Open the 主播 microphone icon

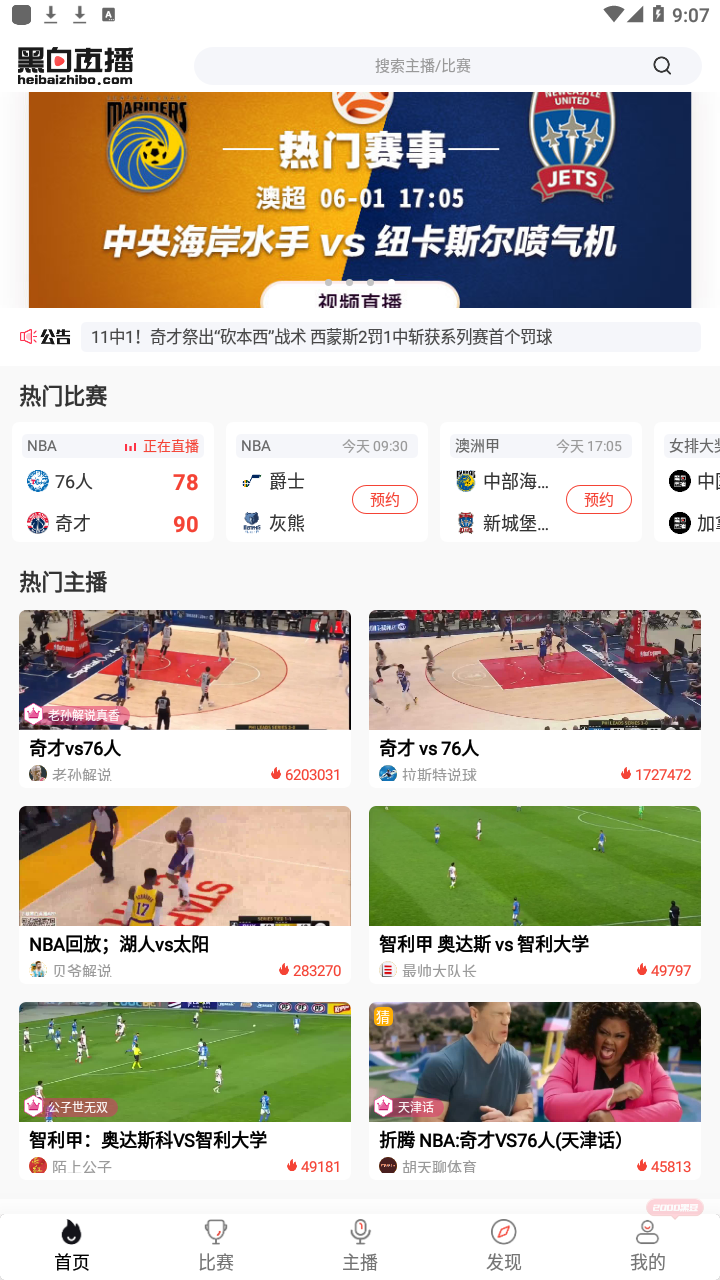click(359, 1231)
